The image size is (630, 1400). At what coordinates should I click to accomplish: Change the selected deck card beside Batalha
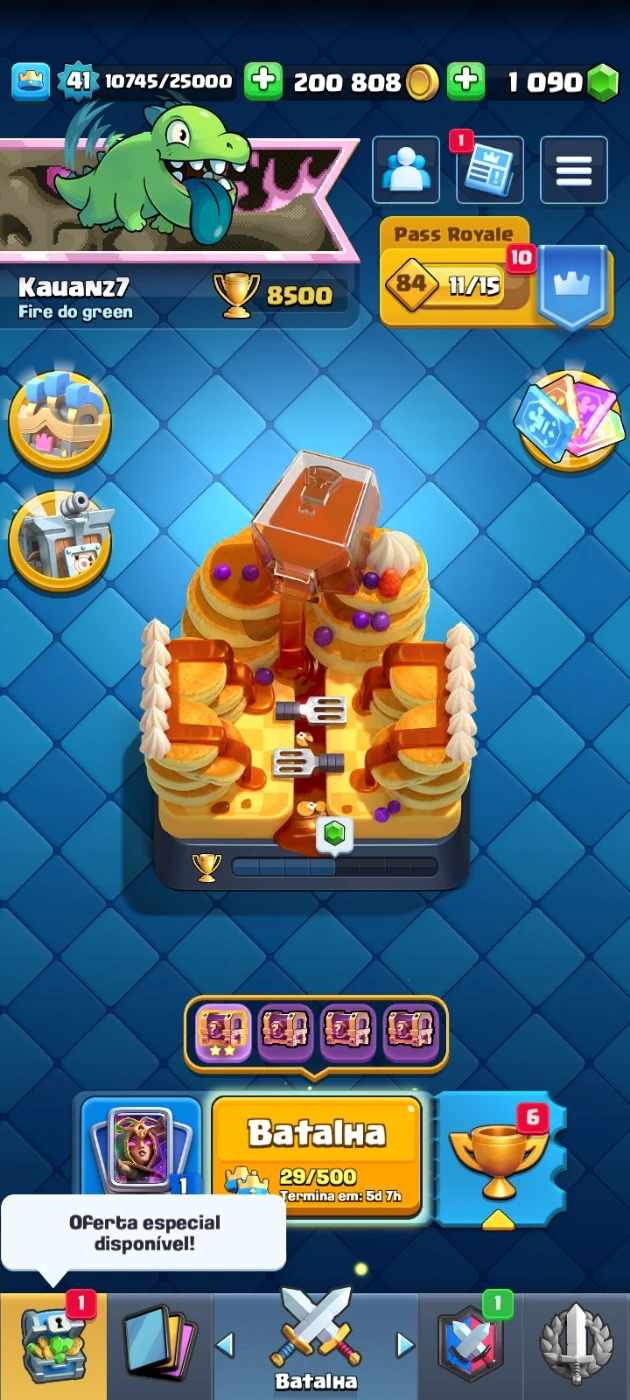140,1147
